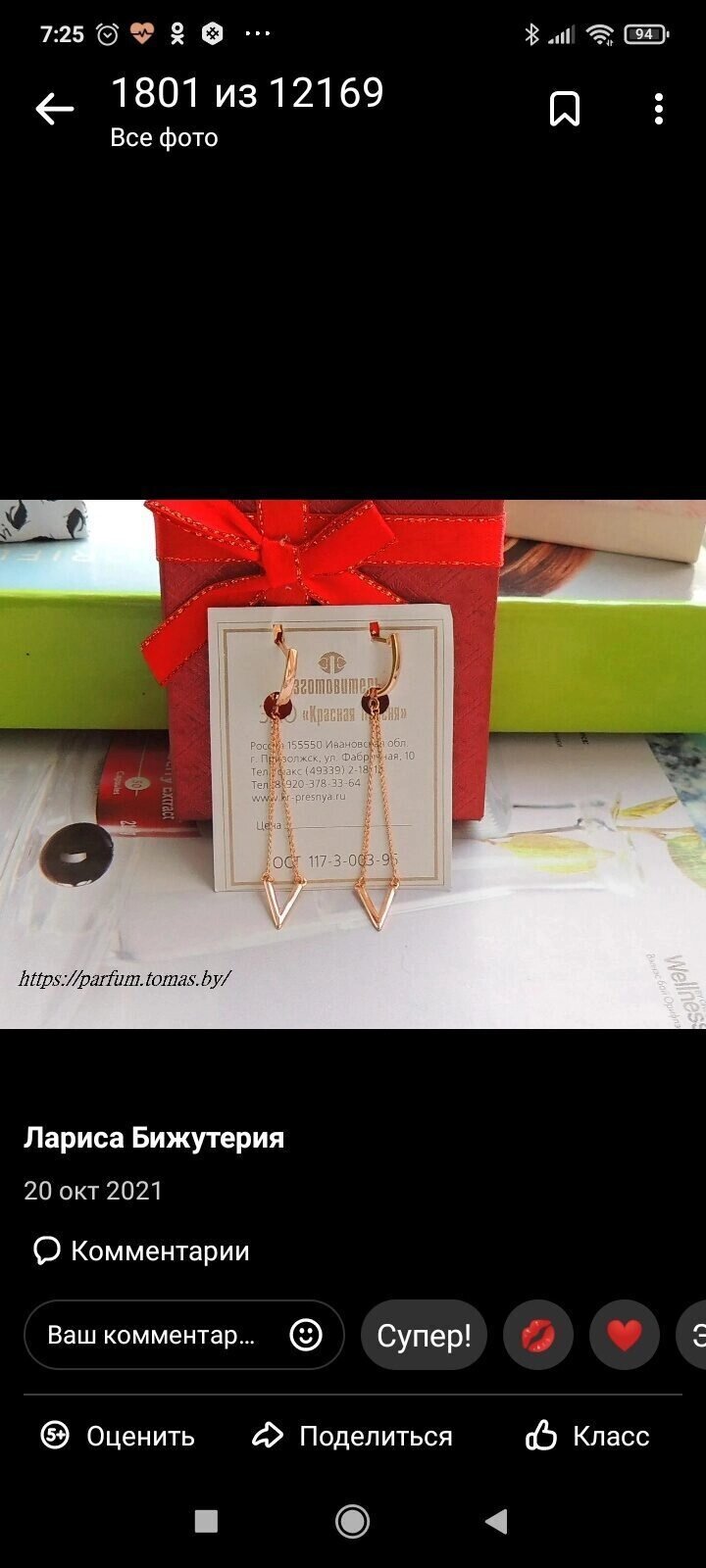Screen dimensions: 706x1568
Task: Open recent apps from navigation bar
Action: (x=206, y=1521)
